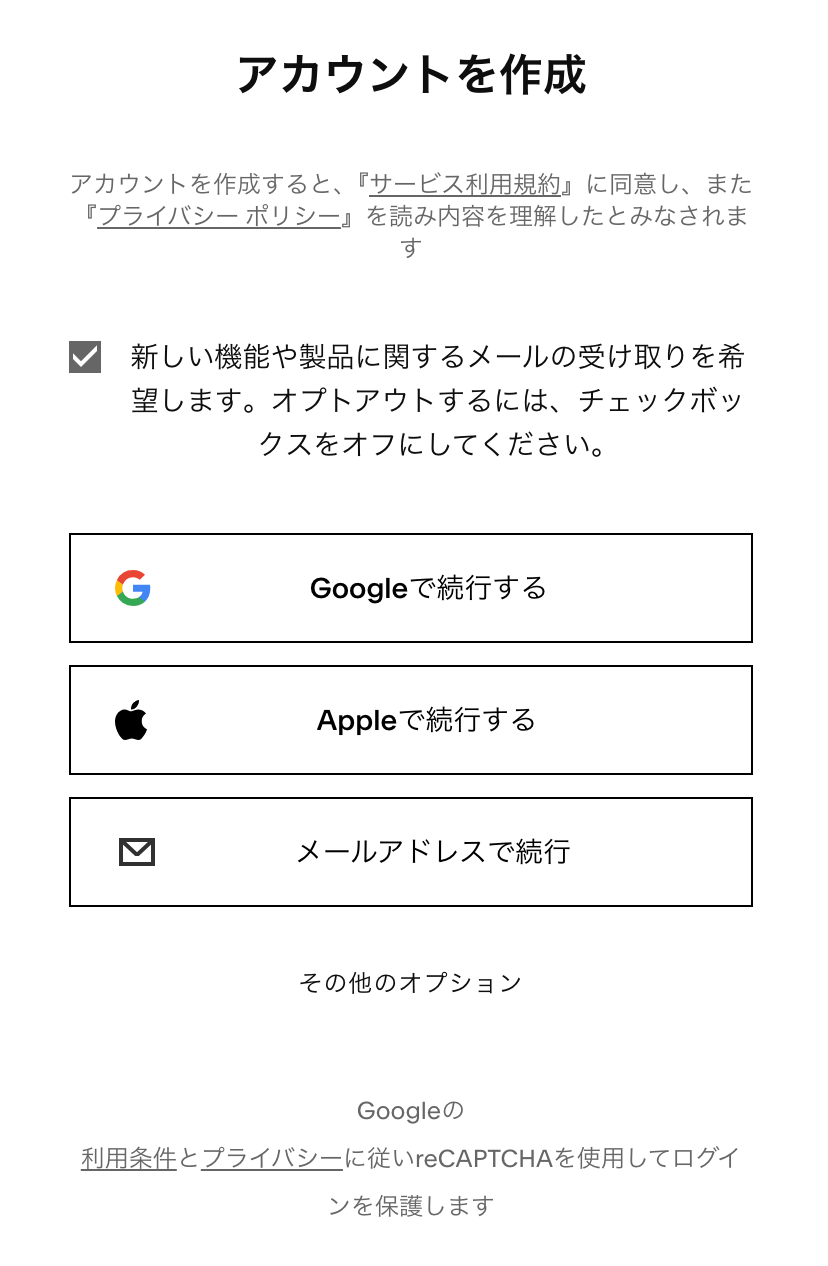
Task: Click the 利用条件 link at the bottom
Action: click(x=128, y=1157)
